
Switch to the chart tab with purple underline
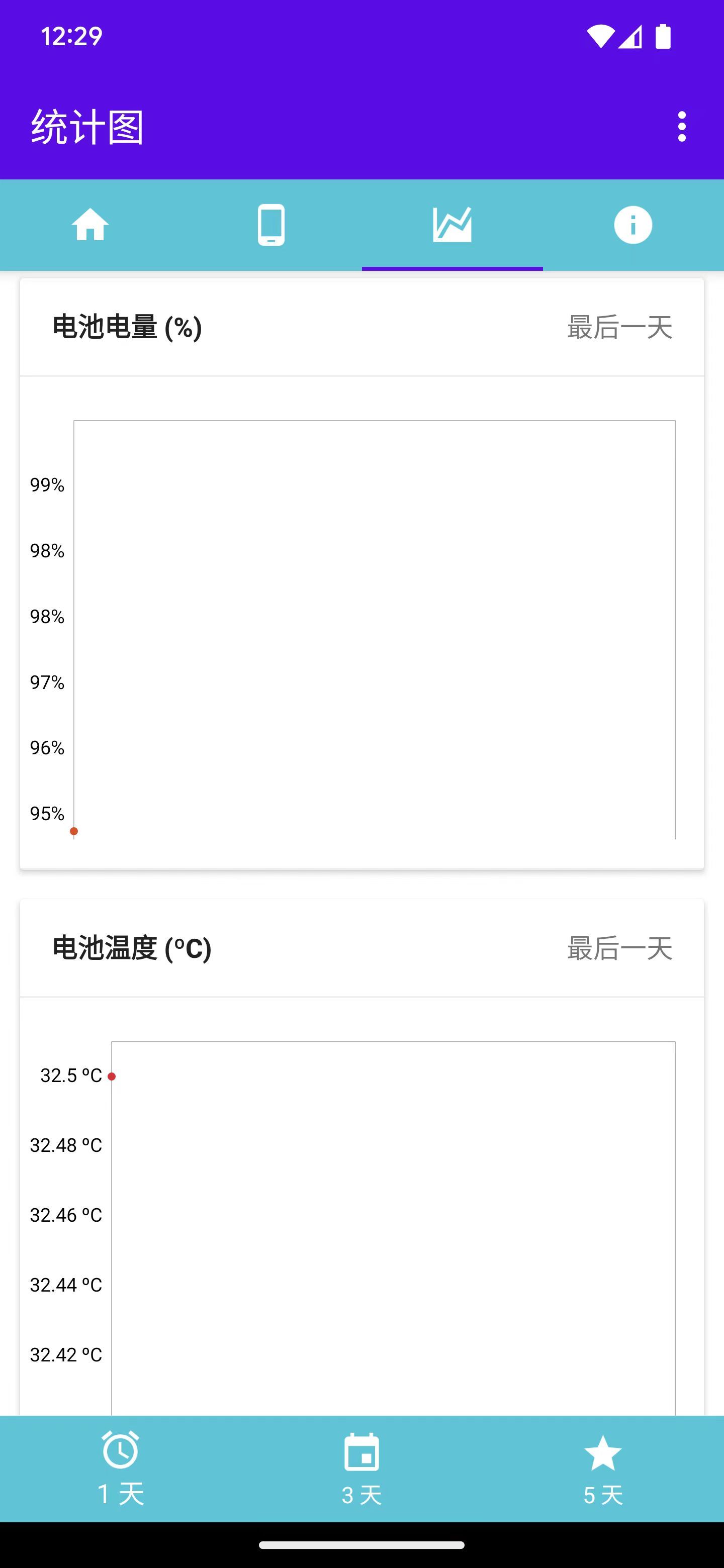point(452,225)
